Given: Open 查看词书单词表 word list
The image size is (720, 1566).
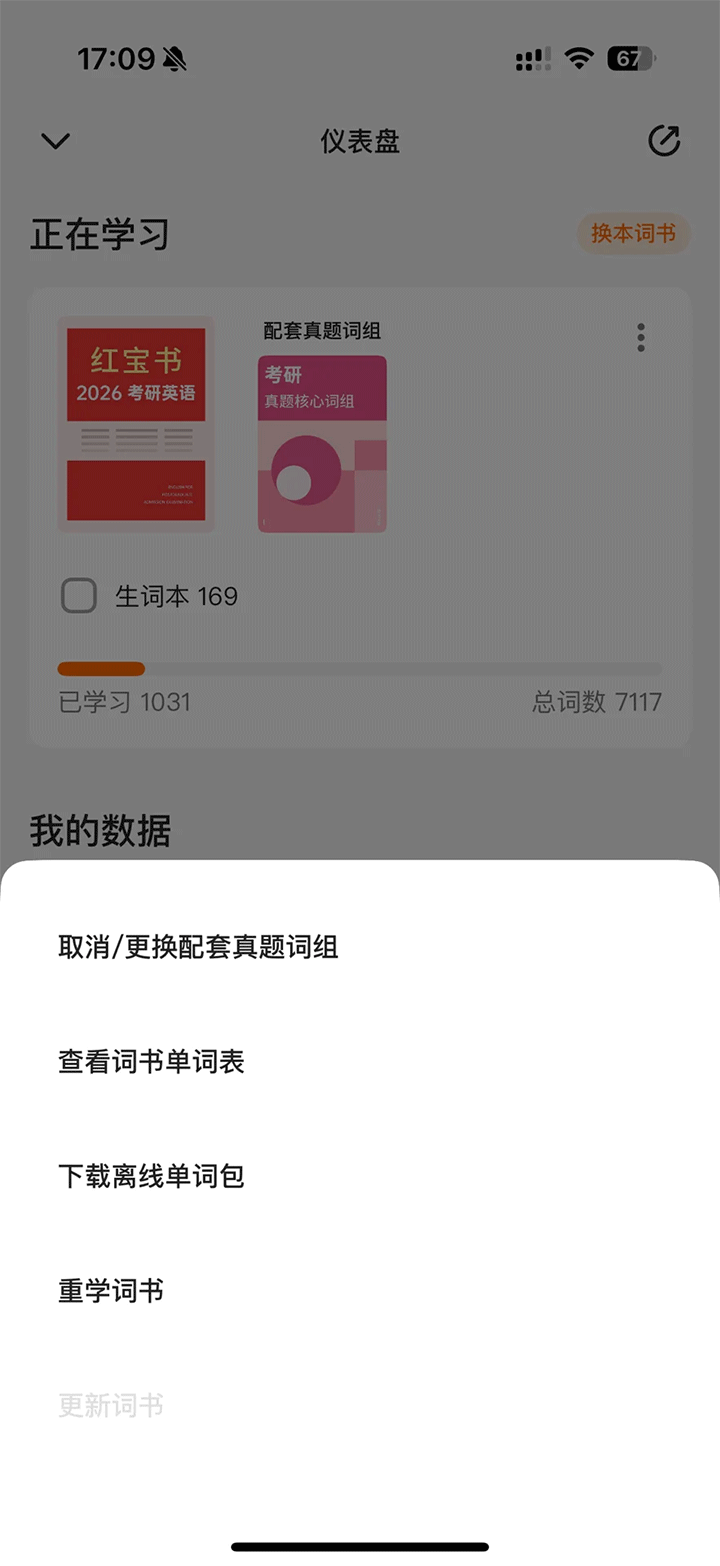Looking at the screenshot, I should coord(151,1062).
